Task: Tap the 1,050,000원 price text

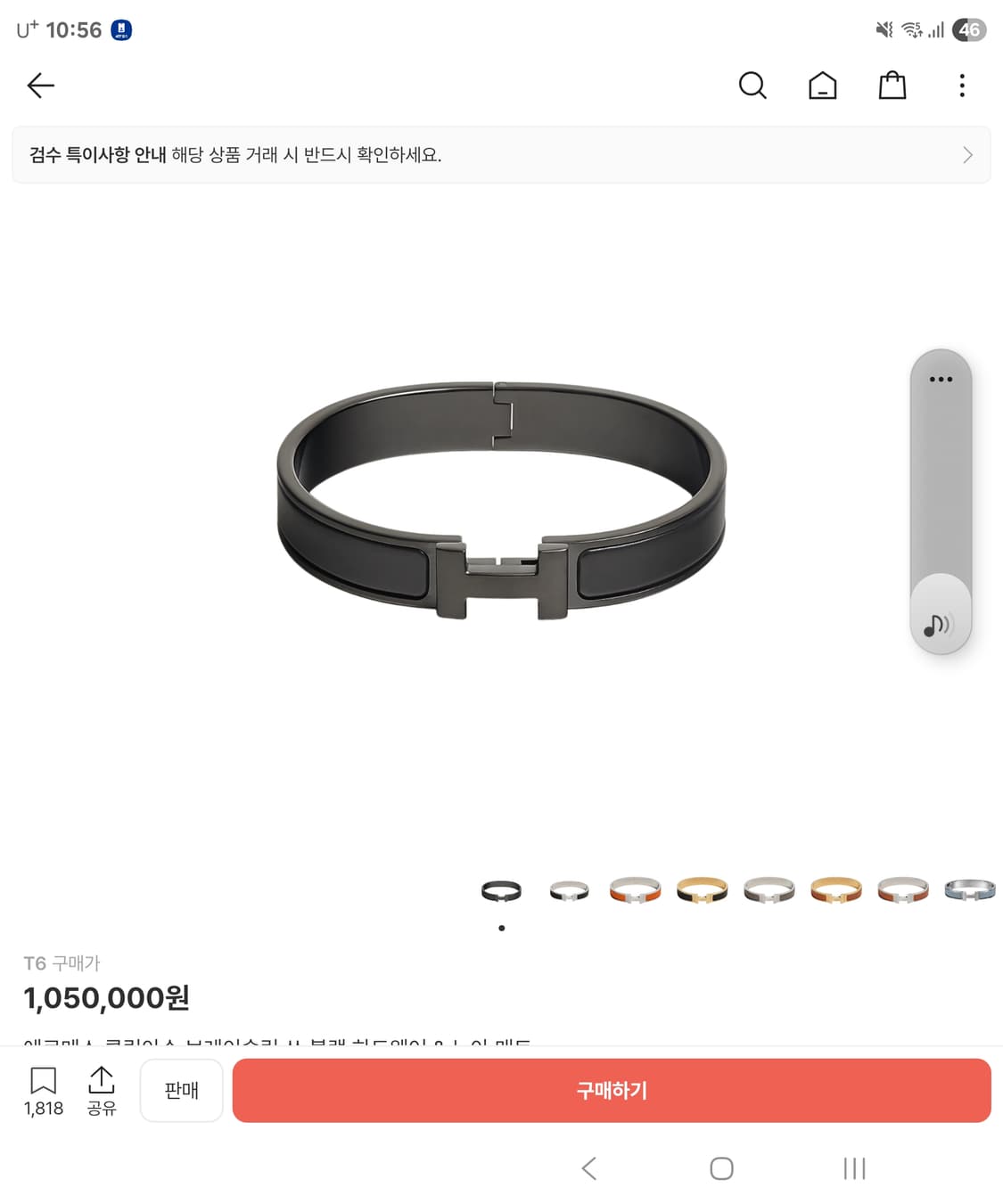Action: click(107, 999)
